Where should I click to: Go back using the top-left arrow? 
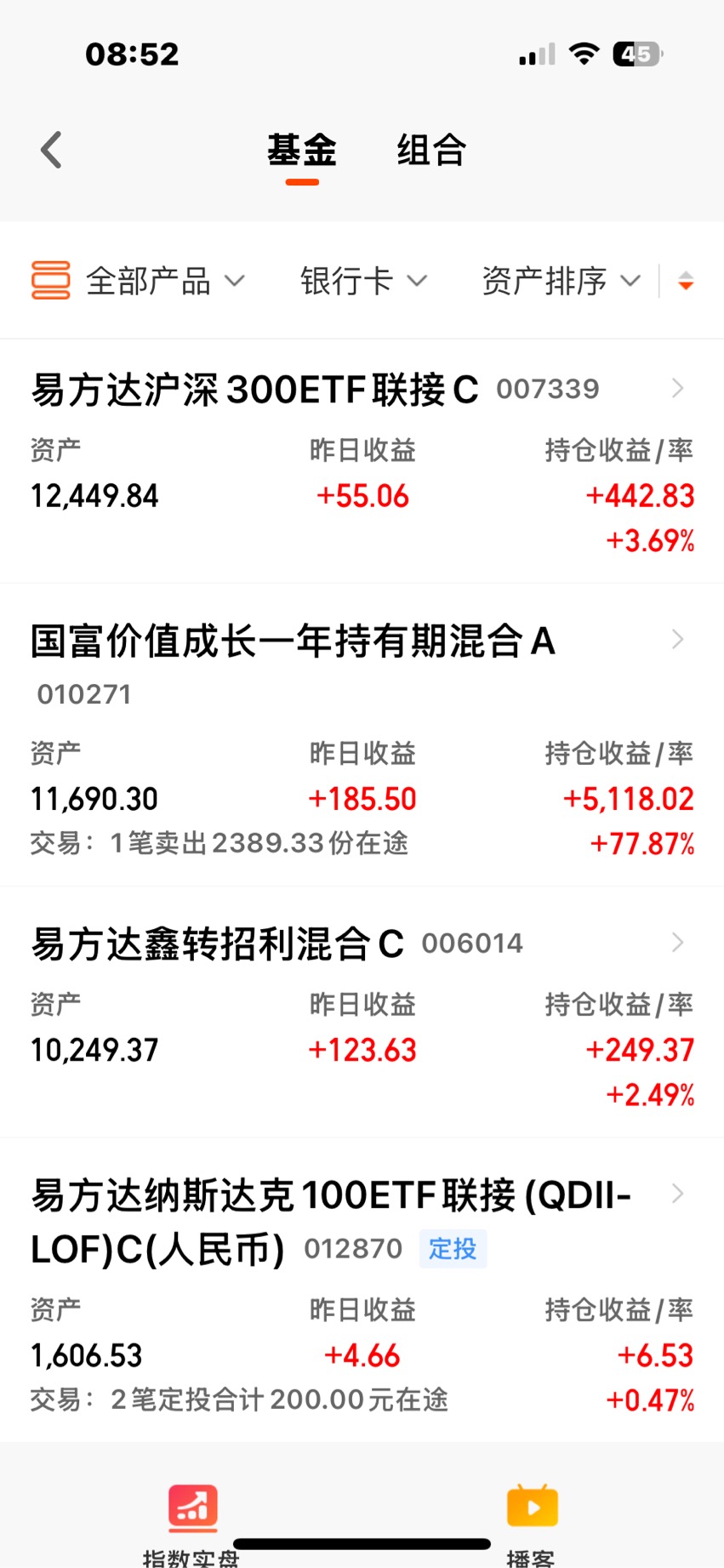(x=52, y=151)
